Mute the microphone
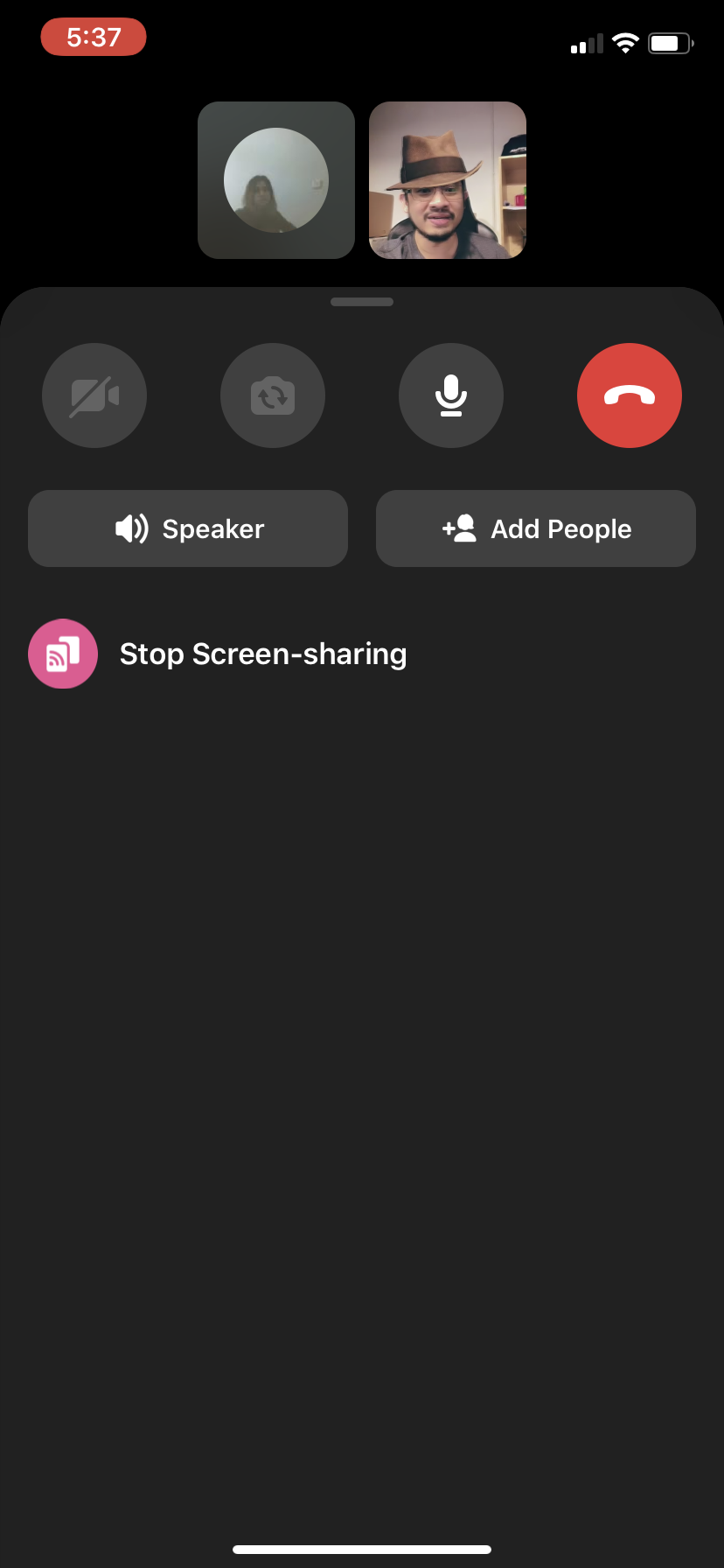The height and width of the screenshot is (1568, 724). pyautogui.click(x=451, y=395)
